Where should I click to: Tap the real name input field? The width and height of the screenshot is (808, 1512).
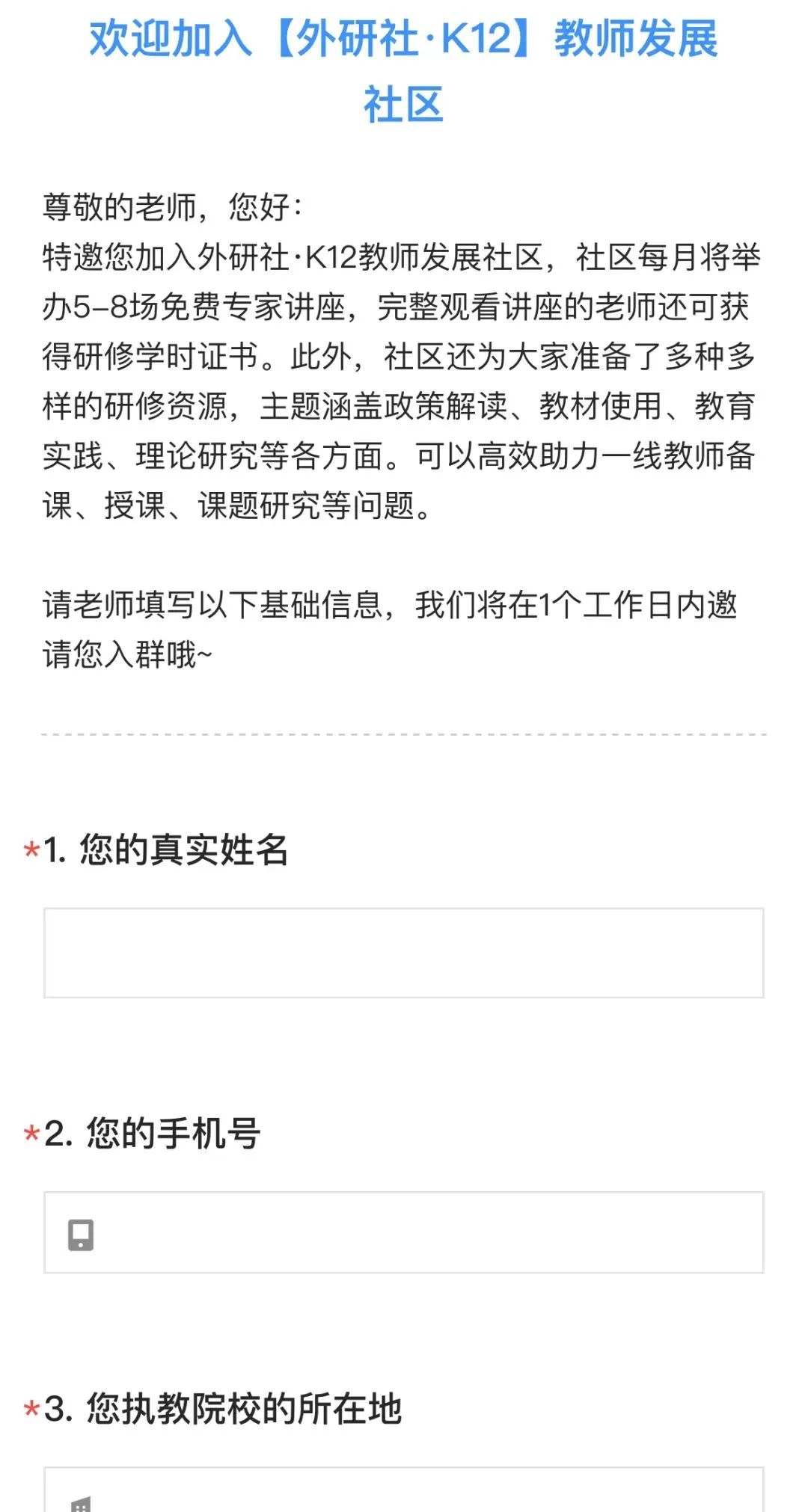[404, 953]
